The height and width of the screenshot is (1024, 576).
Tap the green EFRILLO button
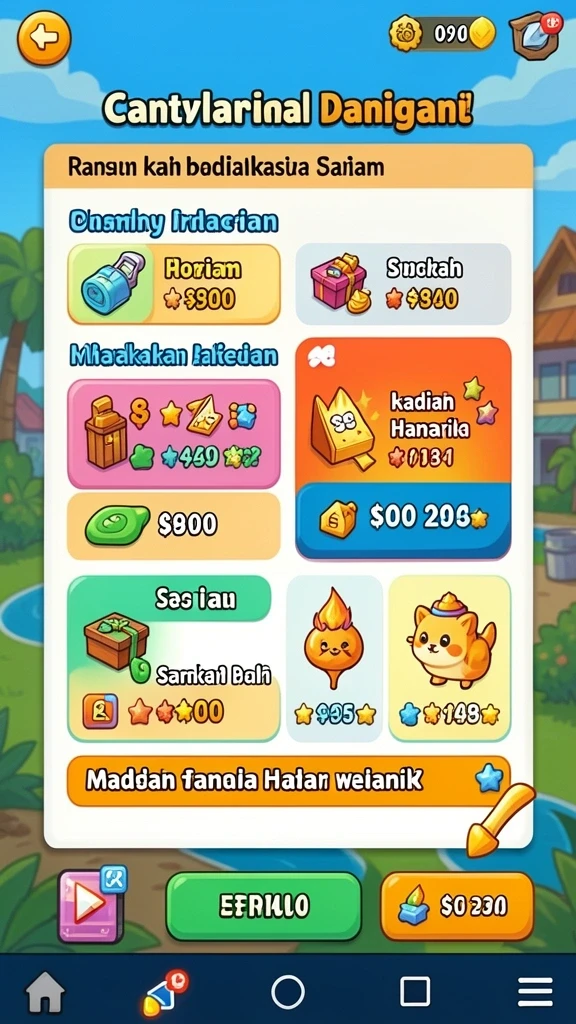click(x=264, y=906)
